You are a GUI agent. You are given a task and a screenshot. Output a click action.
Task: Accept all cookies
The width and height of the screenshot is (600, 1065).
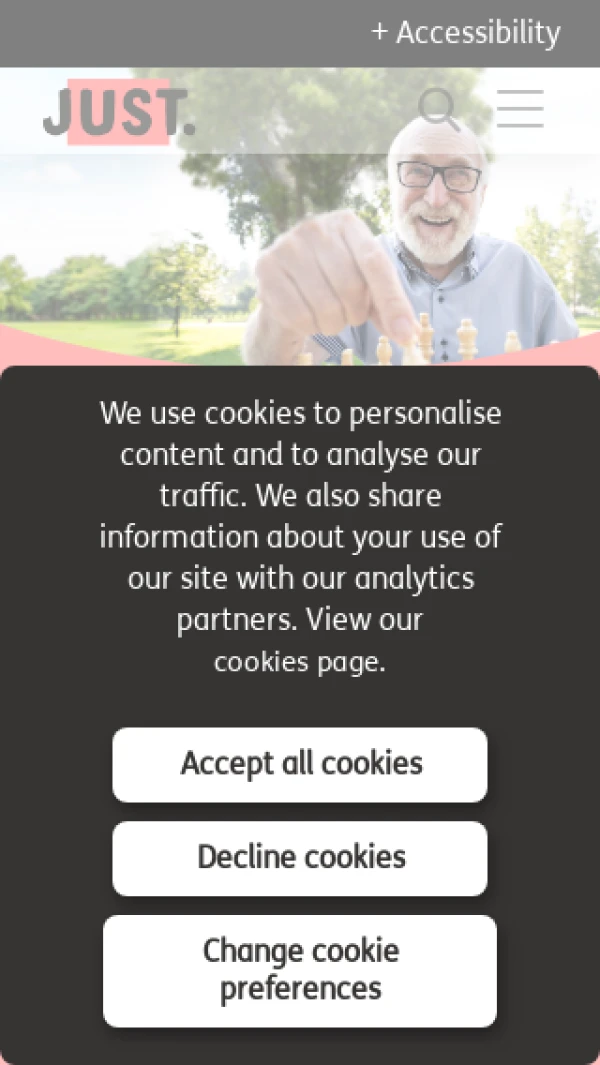click(x=300, y=764)
